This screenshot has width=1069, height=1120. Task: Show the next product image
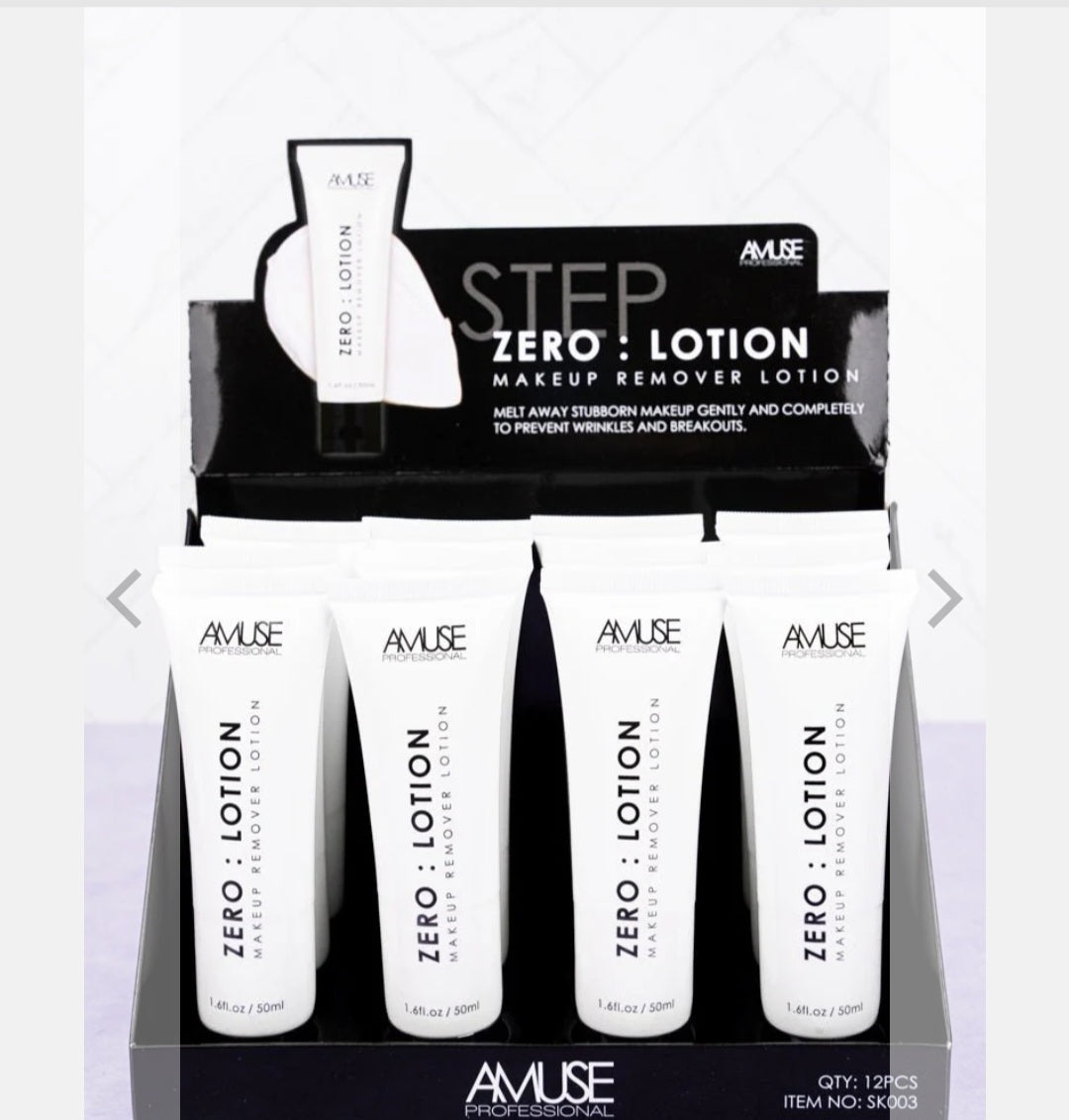click(x=944, y=598)
